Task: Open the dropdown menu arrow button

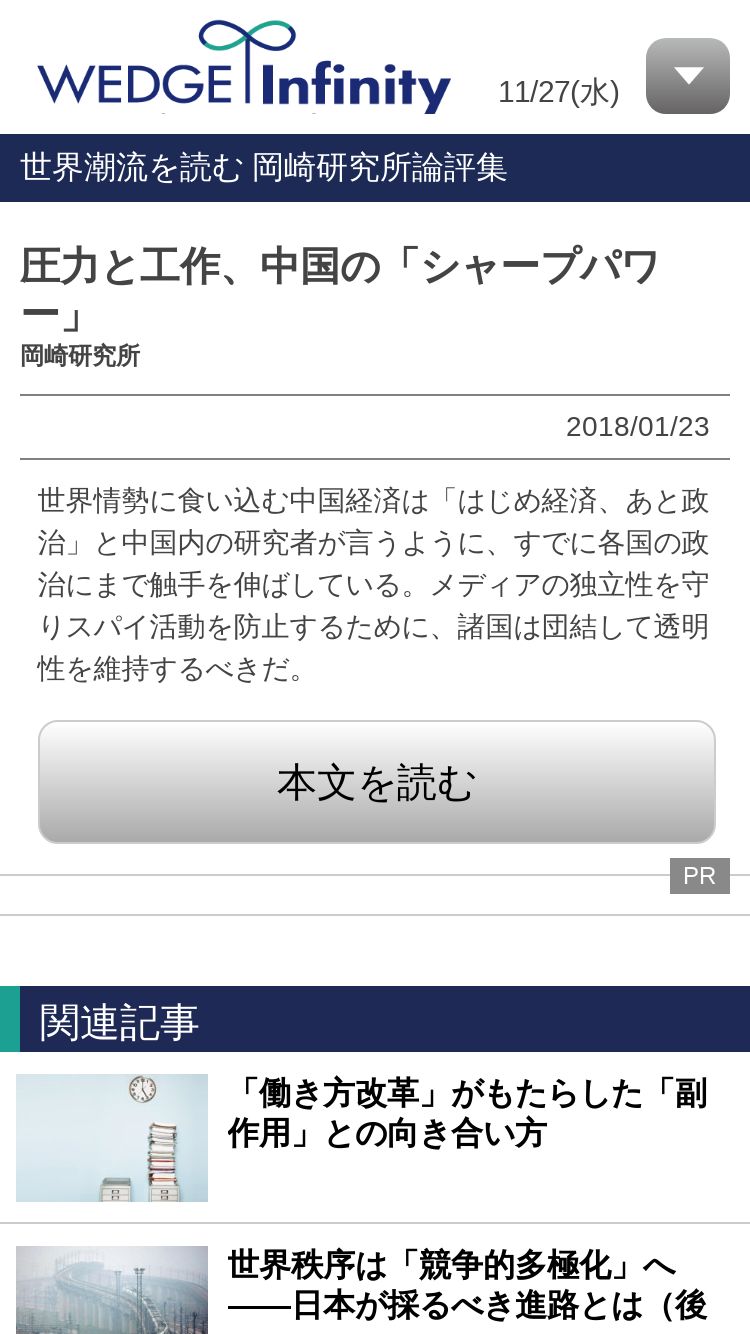Action: [688, 76]
